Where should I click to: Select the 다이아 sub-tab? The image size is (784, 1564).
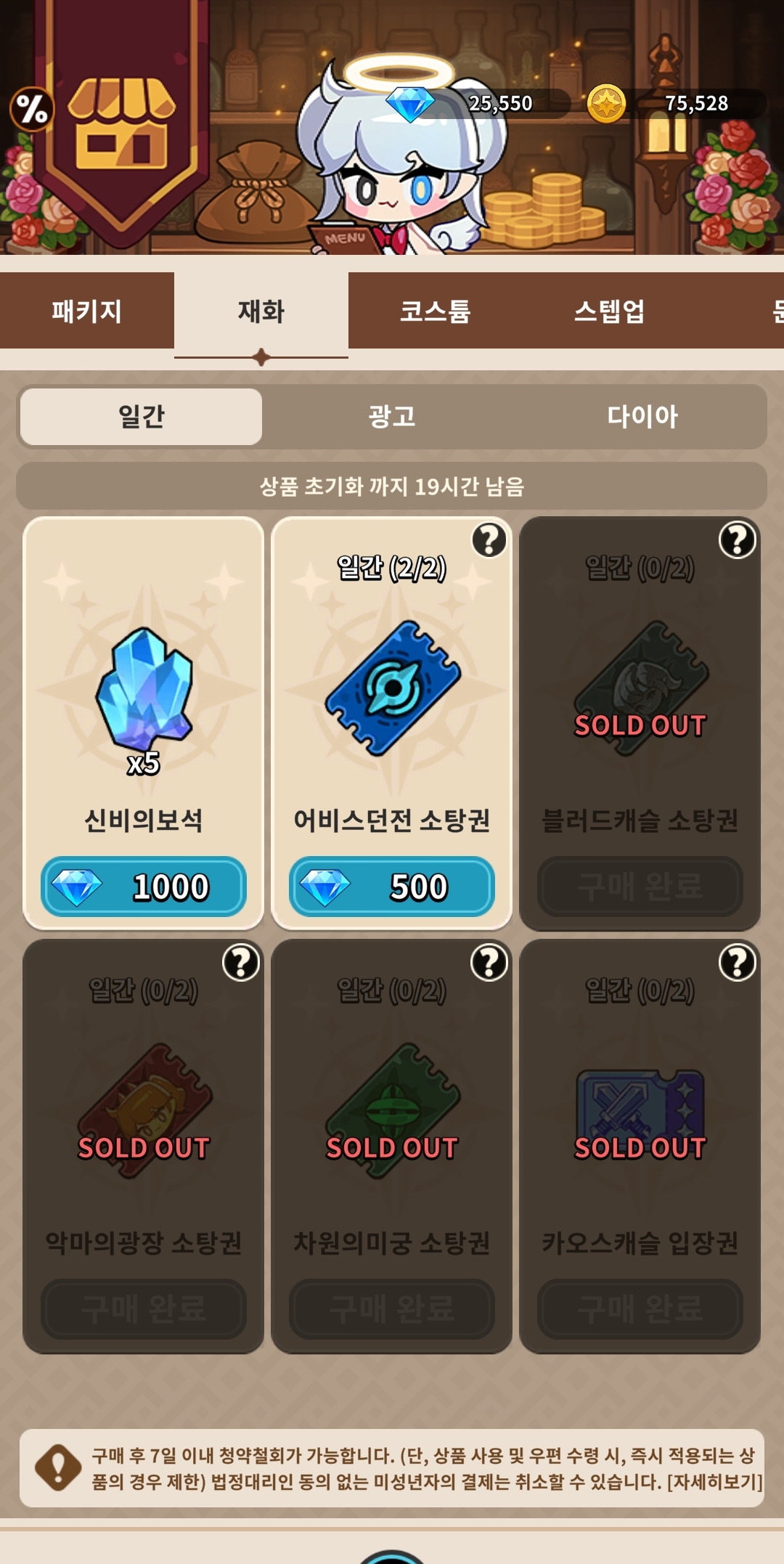tap(642, 416)
